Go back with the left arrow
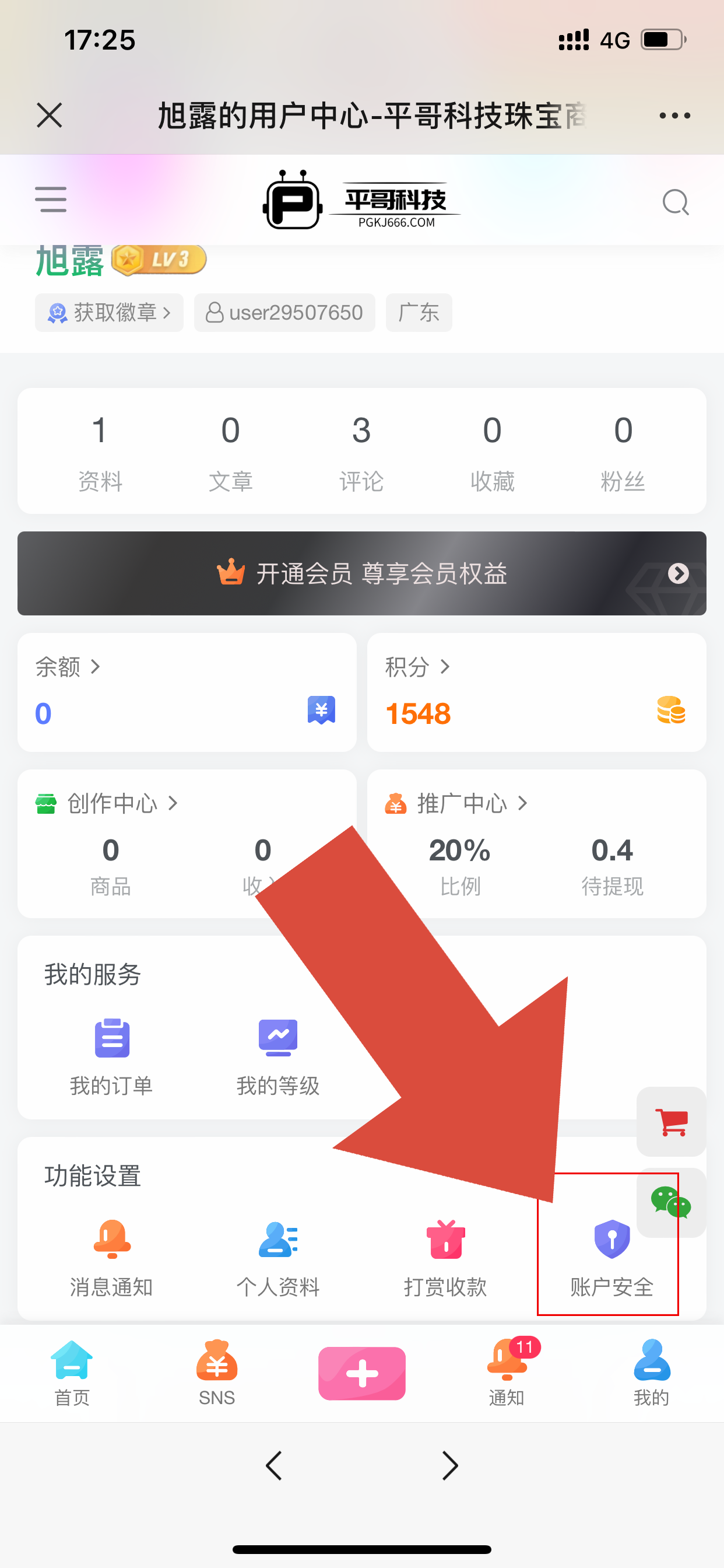Viewport: 724px width, 1568px height. click(x=273, y=1466)
